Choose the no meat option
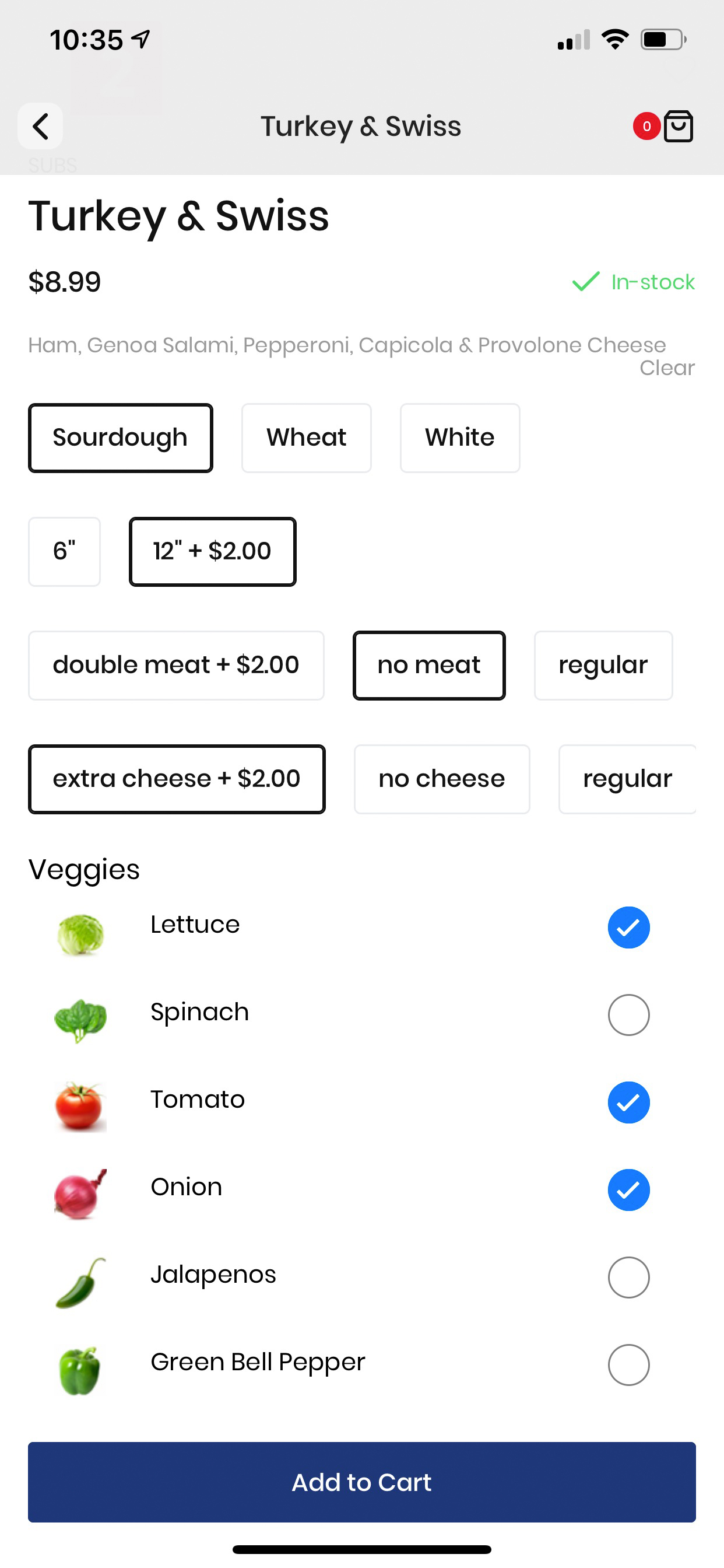This screenshot has height=1568, width=724. click(429, 666)
